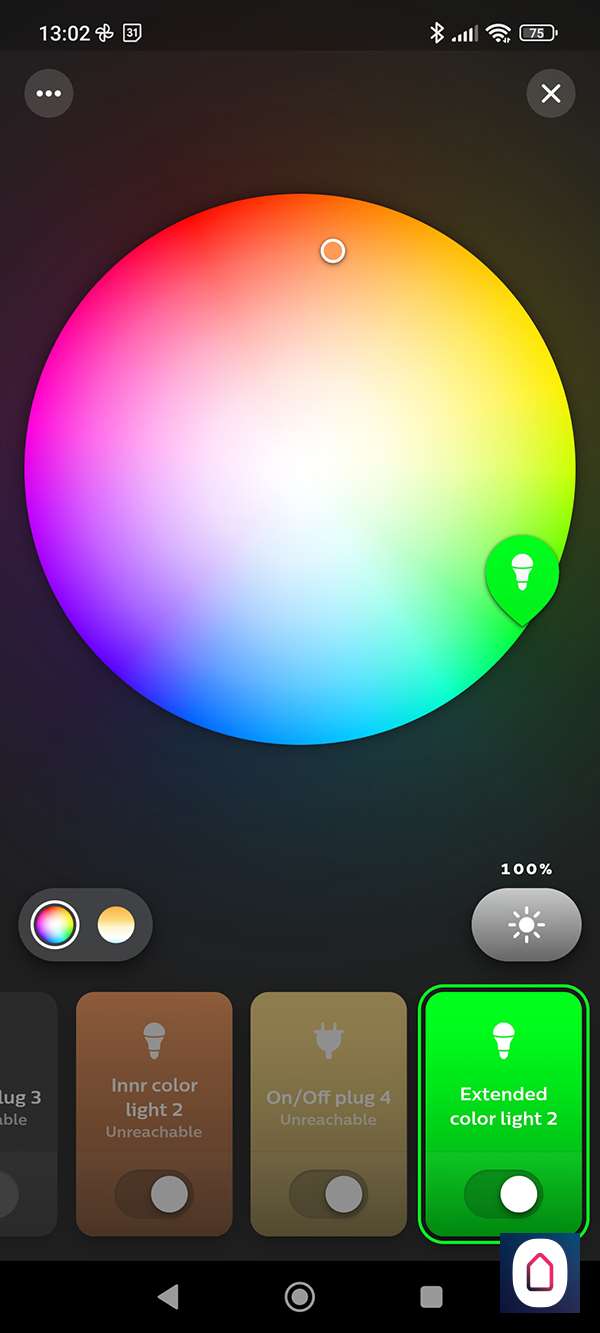Close the color picker screen
The width and height of the screenshot is (600, 1333).
[x=551, y=94]
